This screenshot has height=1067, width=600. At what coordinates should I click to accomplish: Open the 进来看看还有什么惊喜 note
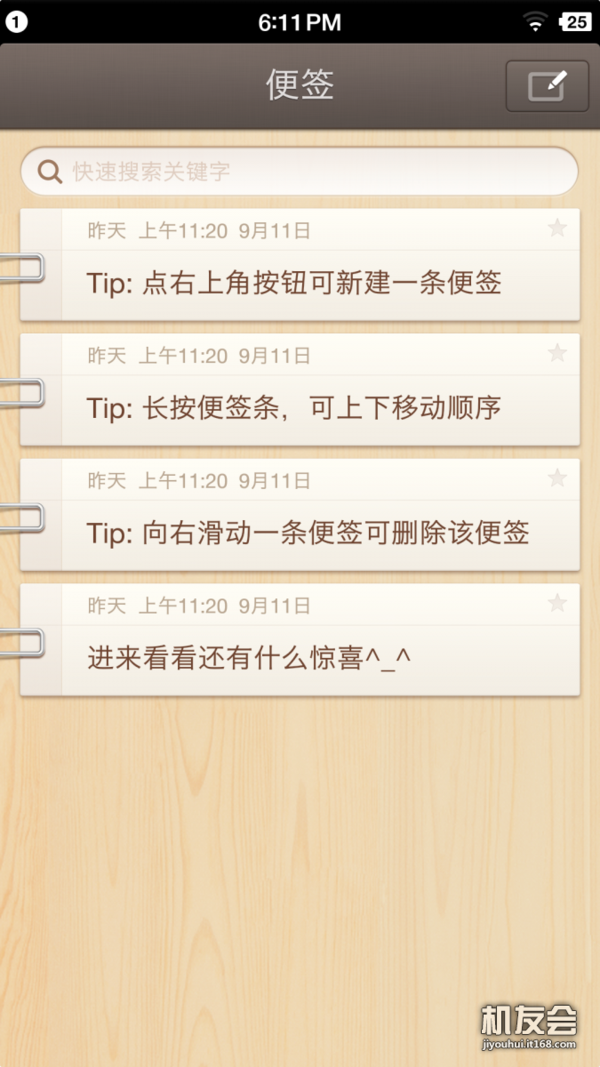pyautogui.click(x=299, y=640)
